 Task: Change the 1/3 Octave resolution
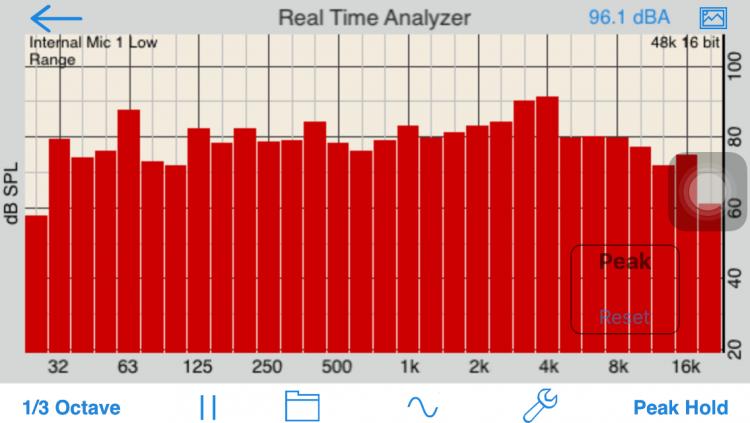pyautogui.click(x=71, y=407)
